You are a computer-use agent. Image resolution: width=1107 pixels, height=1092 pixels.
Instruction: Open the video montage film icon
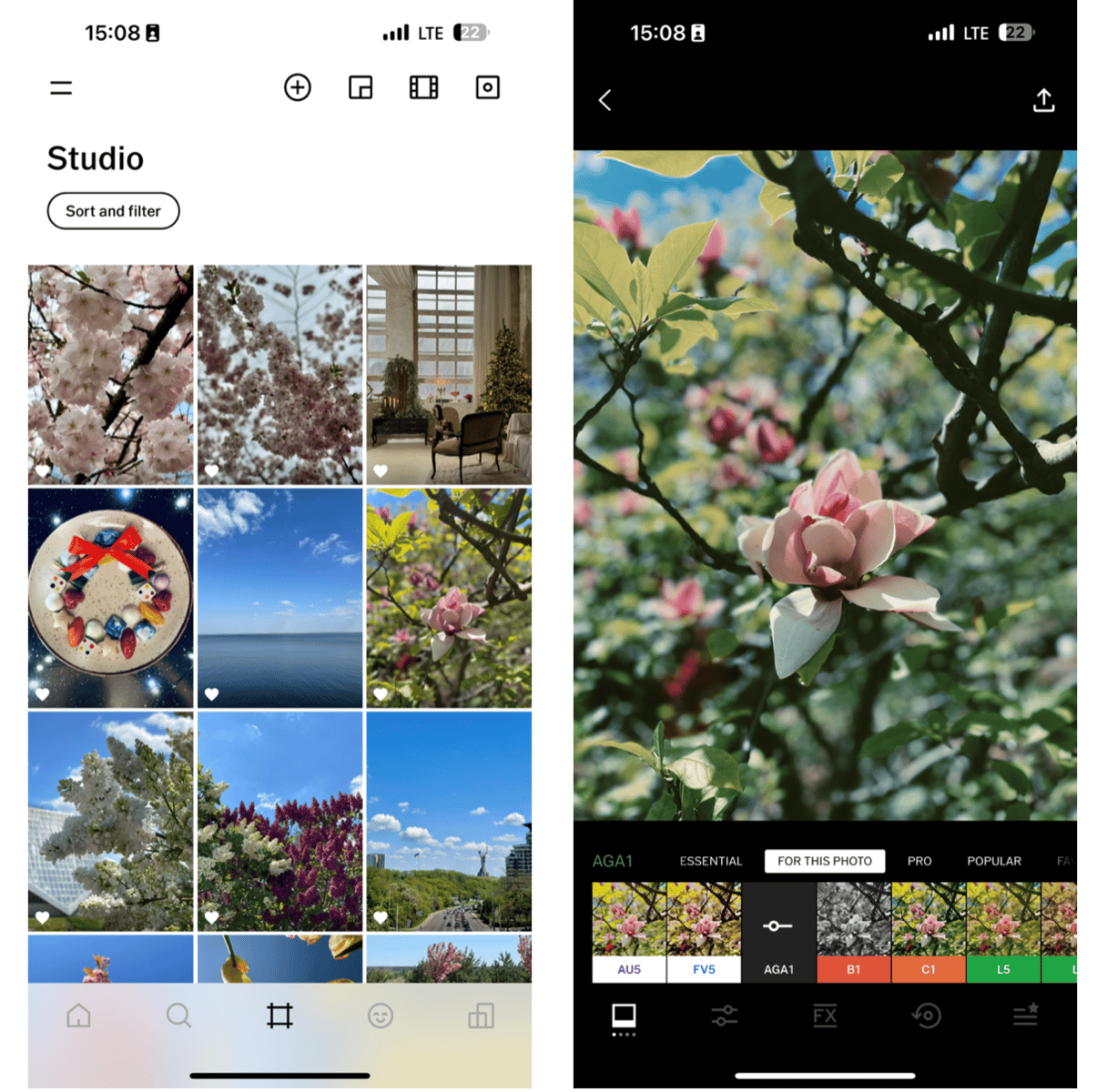pos(423,88)
